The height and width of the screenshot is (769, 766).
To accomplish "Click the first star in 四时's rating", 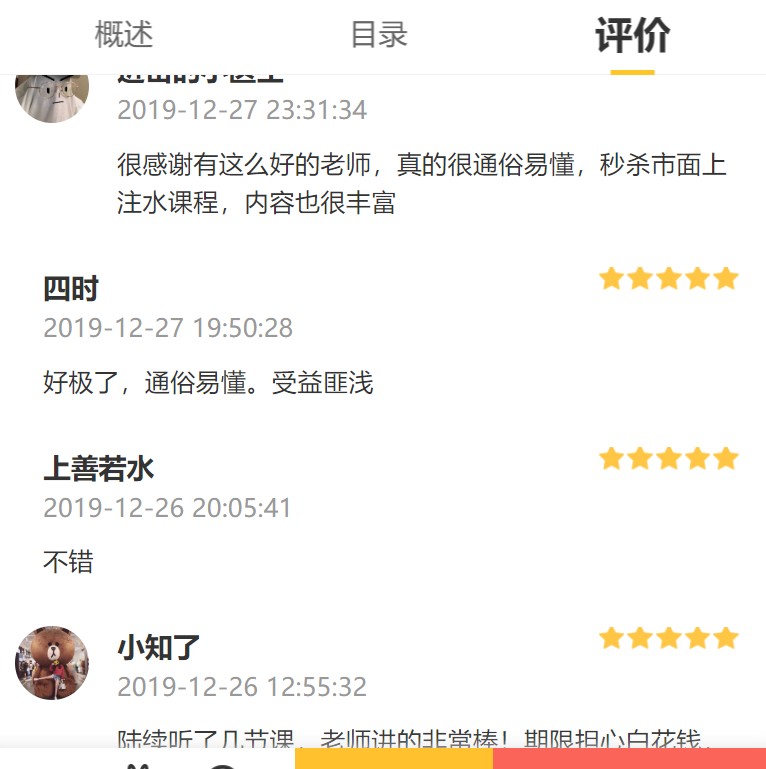I will [612, 278].
